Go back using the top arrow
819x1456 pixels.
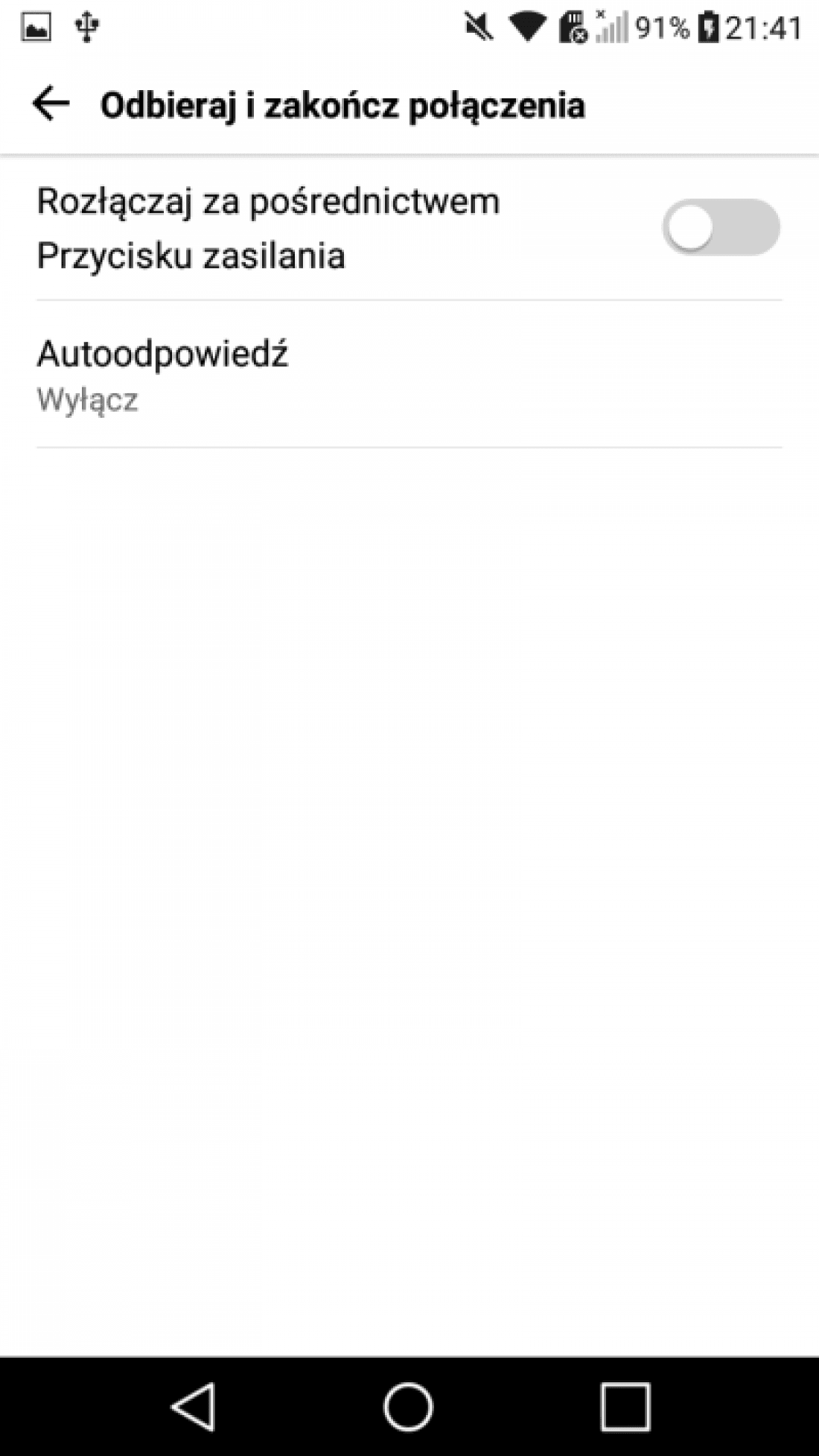coord(51,104)
